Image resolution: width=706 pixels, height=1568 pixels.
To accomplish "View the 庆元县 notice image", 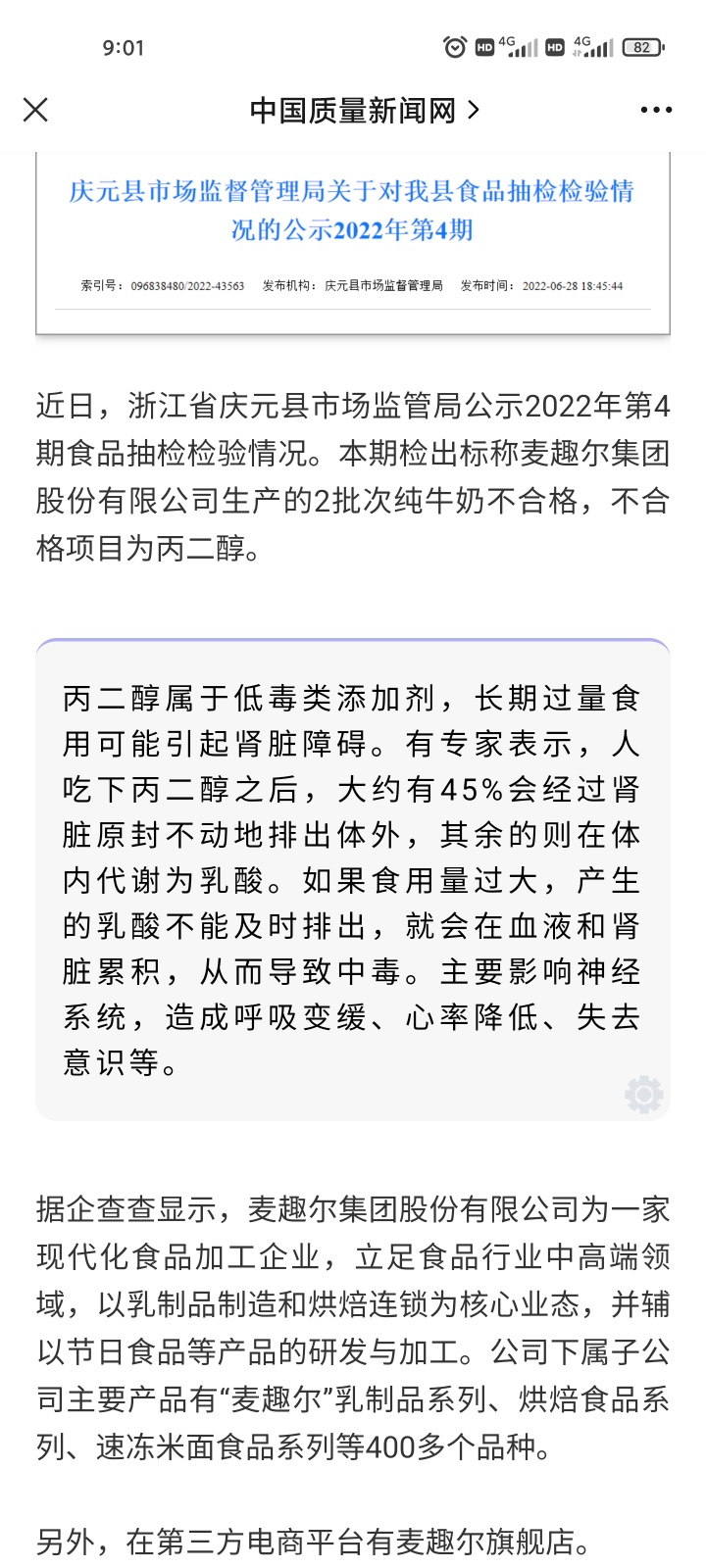I will click(353, 244).
